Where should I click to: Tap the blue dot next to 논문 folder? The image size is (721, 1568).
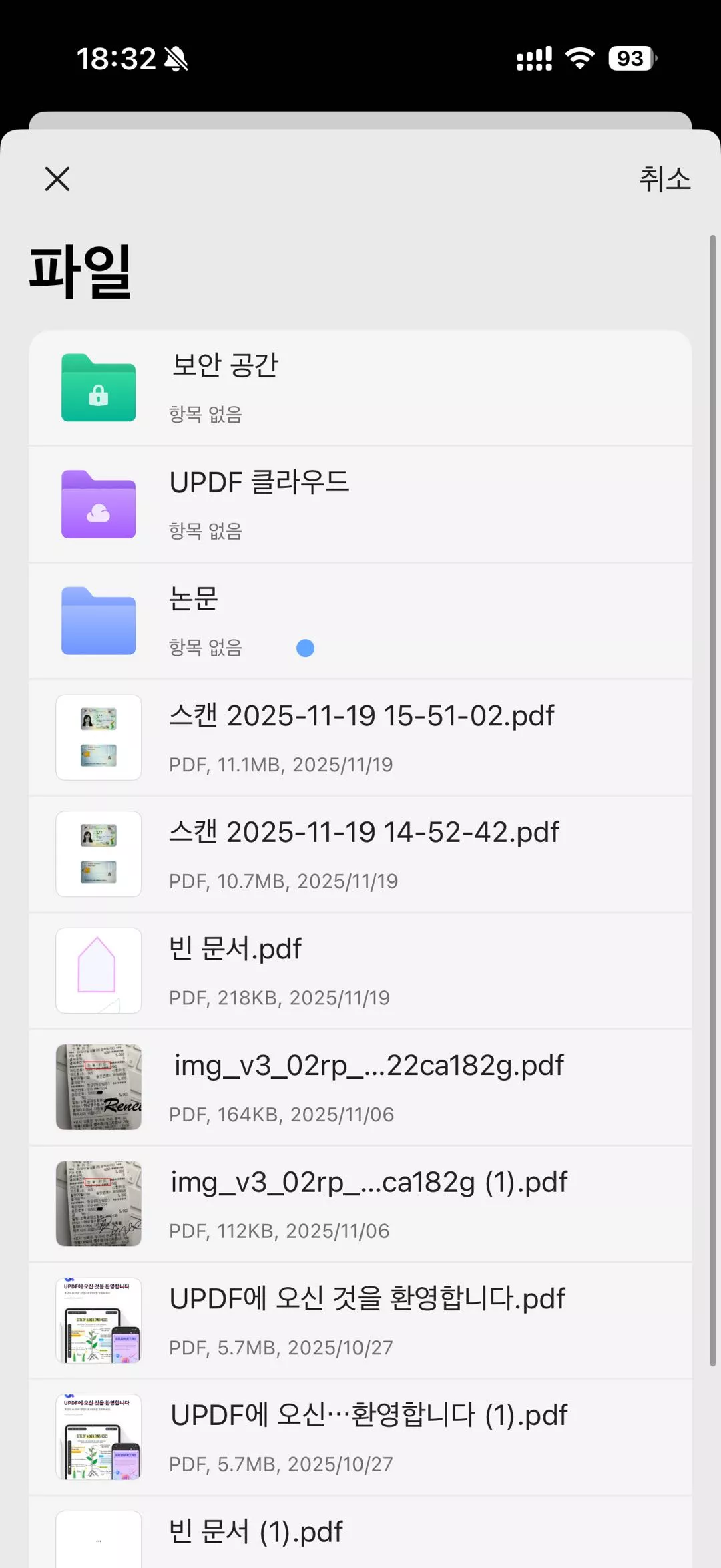tap(305, 648)
